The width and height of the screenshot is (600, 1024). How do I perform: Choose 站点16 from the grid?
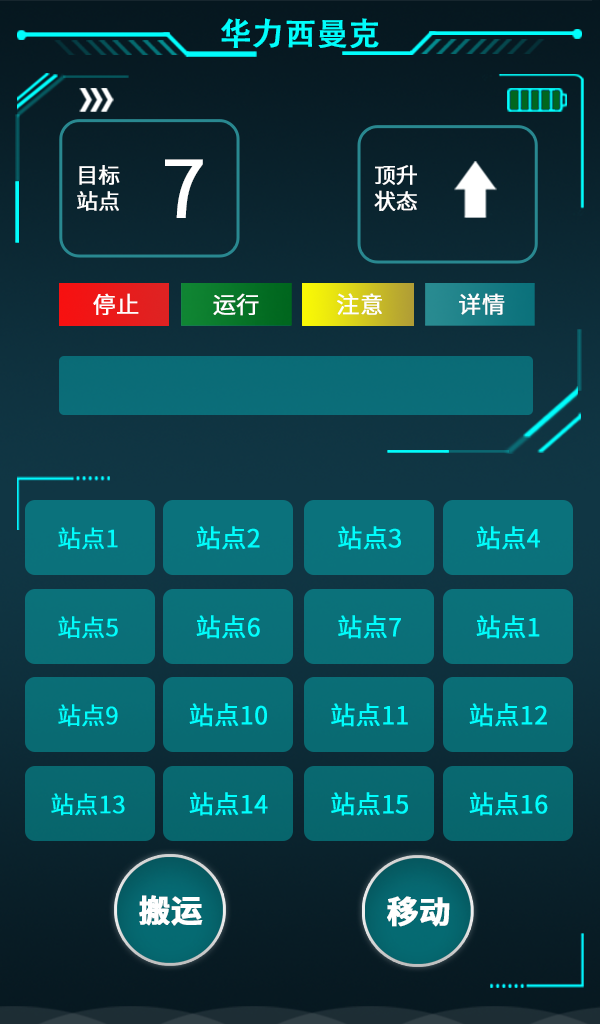click(508, 803)
